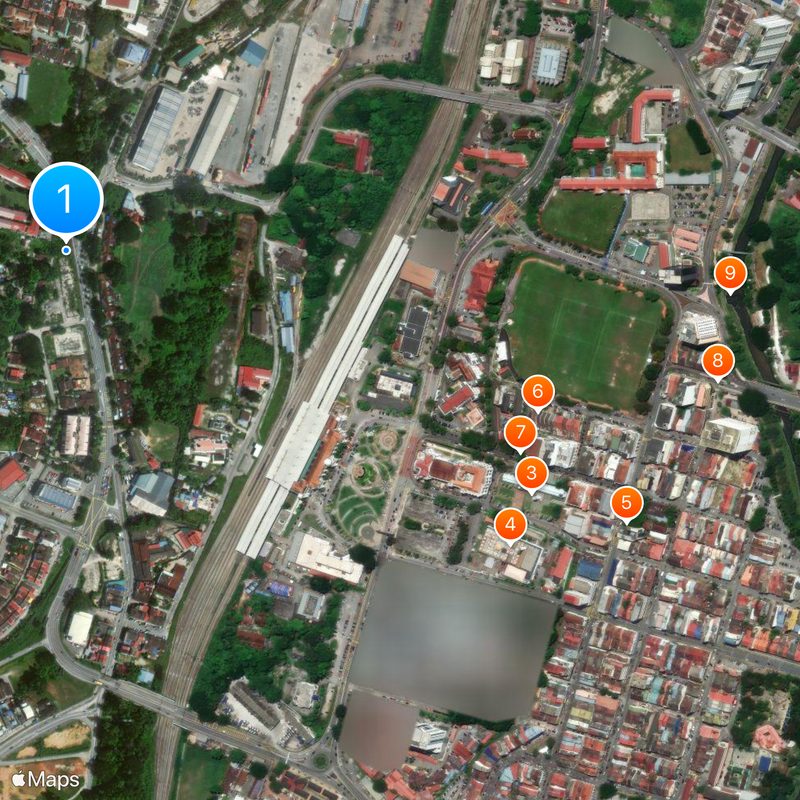This screenshot has height=800, width=800.
Task: Select the orange map pin 5
Action: coord(626,502)
